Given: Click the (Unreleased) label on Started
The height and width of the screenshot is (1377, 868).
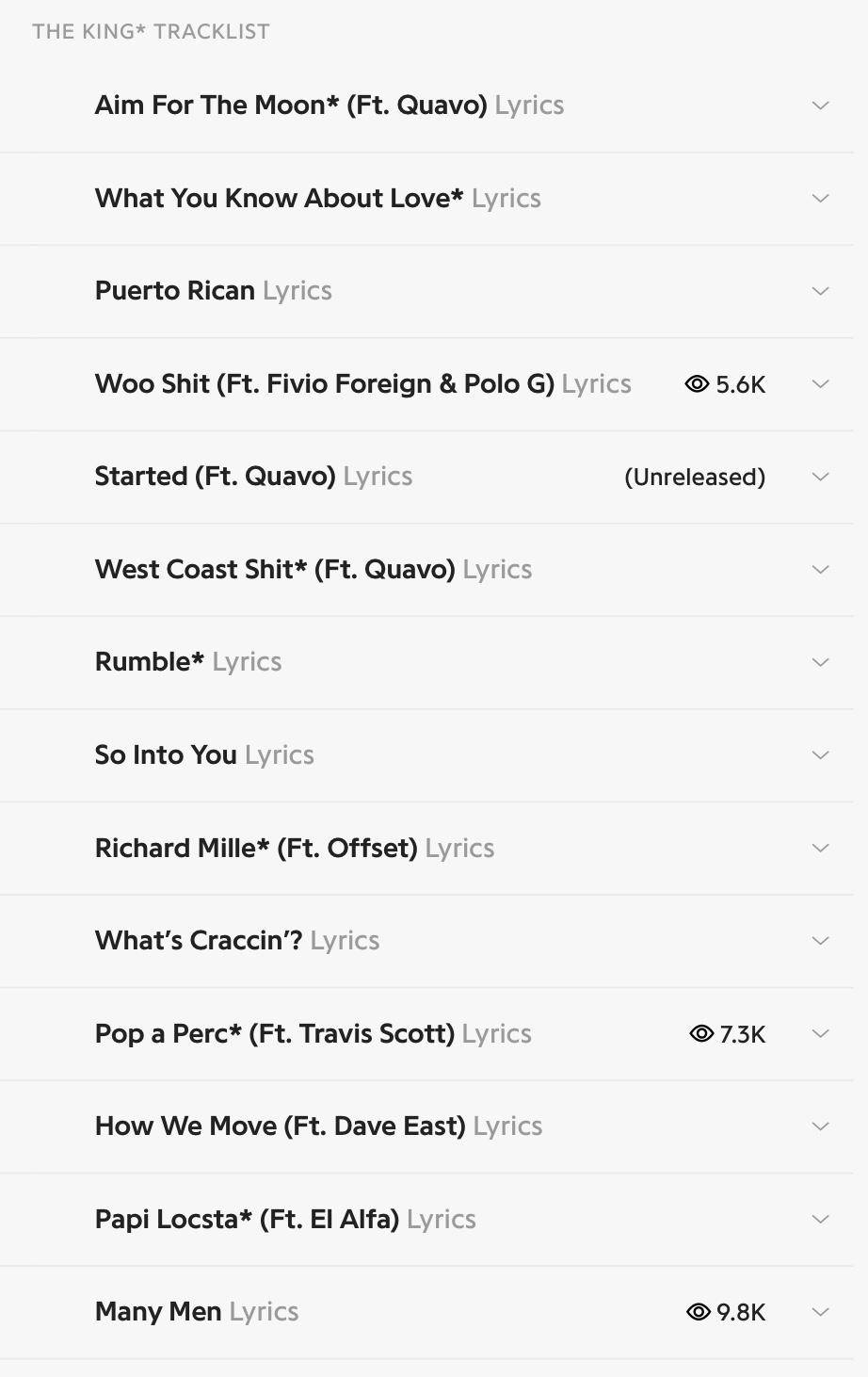Looking at the screenshot, I should point(695,477).
